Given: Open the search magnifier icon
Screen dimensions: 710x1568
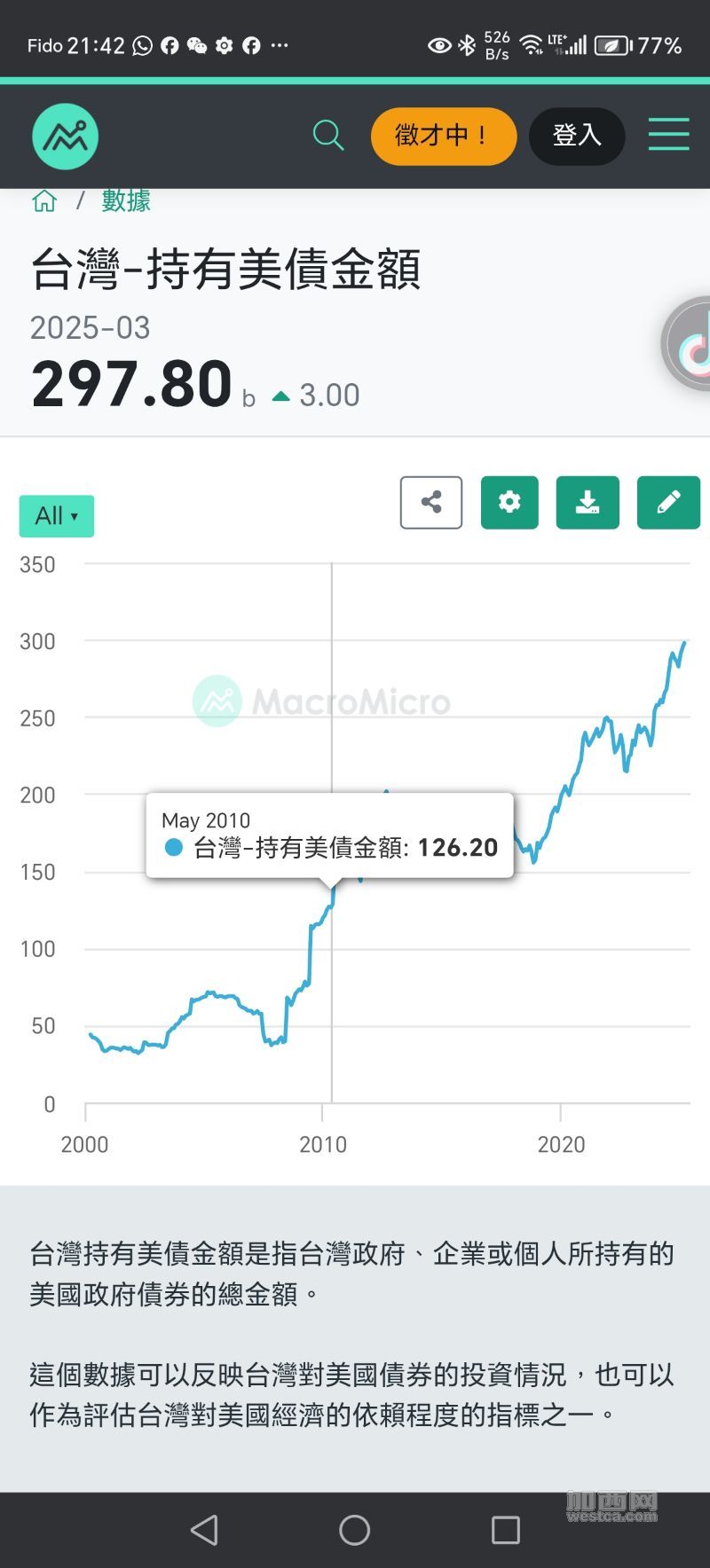Looking at the screenshot, I should click(x=328, y=136).
